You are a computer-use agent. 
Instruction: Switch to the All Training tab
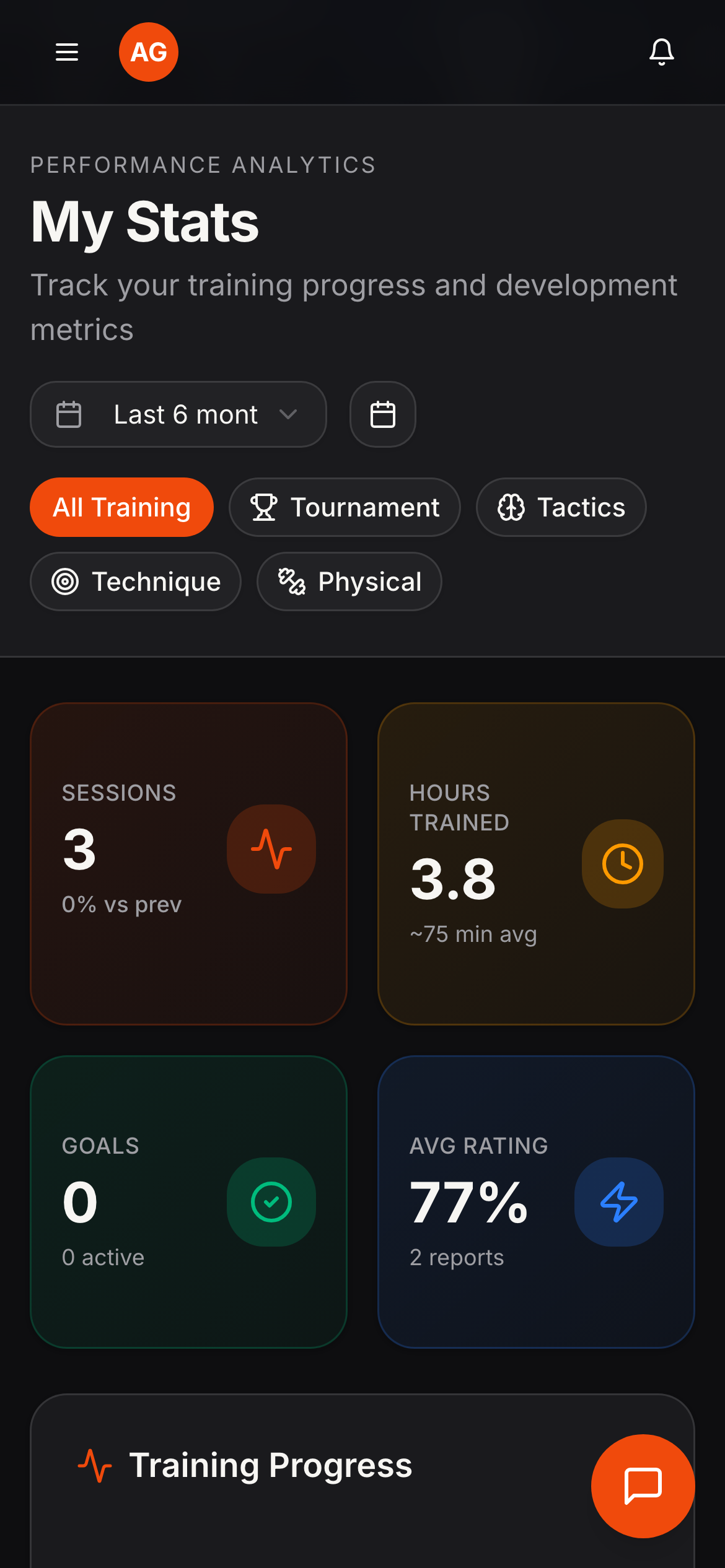[x=121, y=507]
